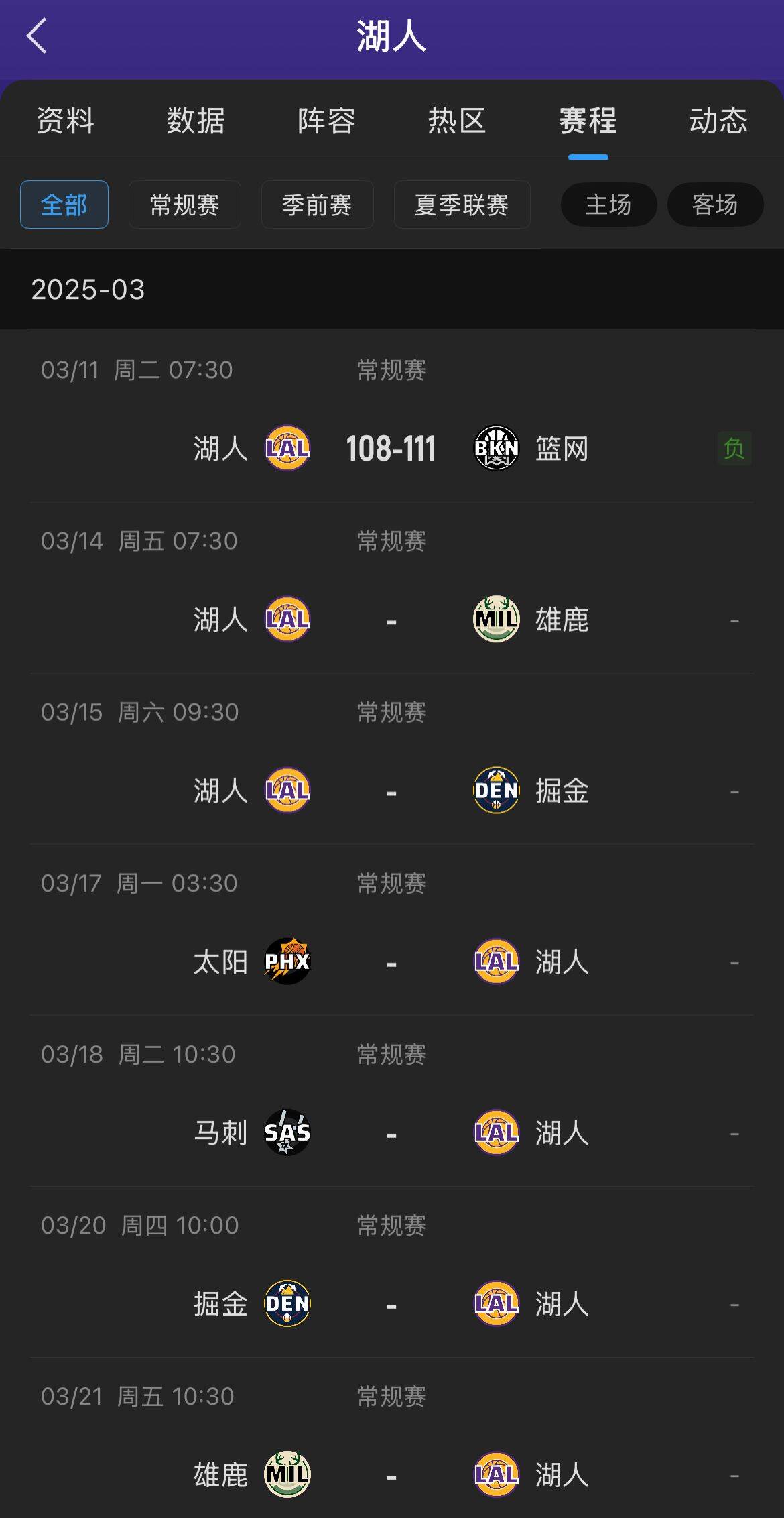This screenshot has width=784, height=1518.
Task: Open the 动态 tab
Action: 718,121
